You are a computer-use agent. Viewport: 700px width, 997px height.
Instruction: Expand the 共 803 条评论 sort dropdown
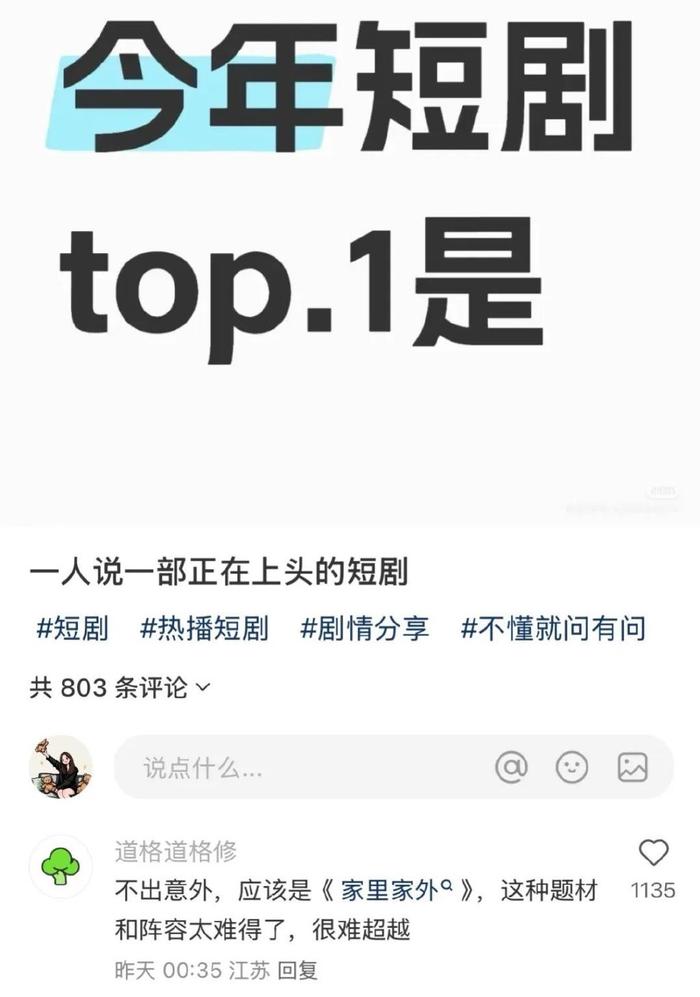[x=120, y=687]
